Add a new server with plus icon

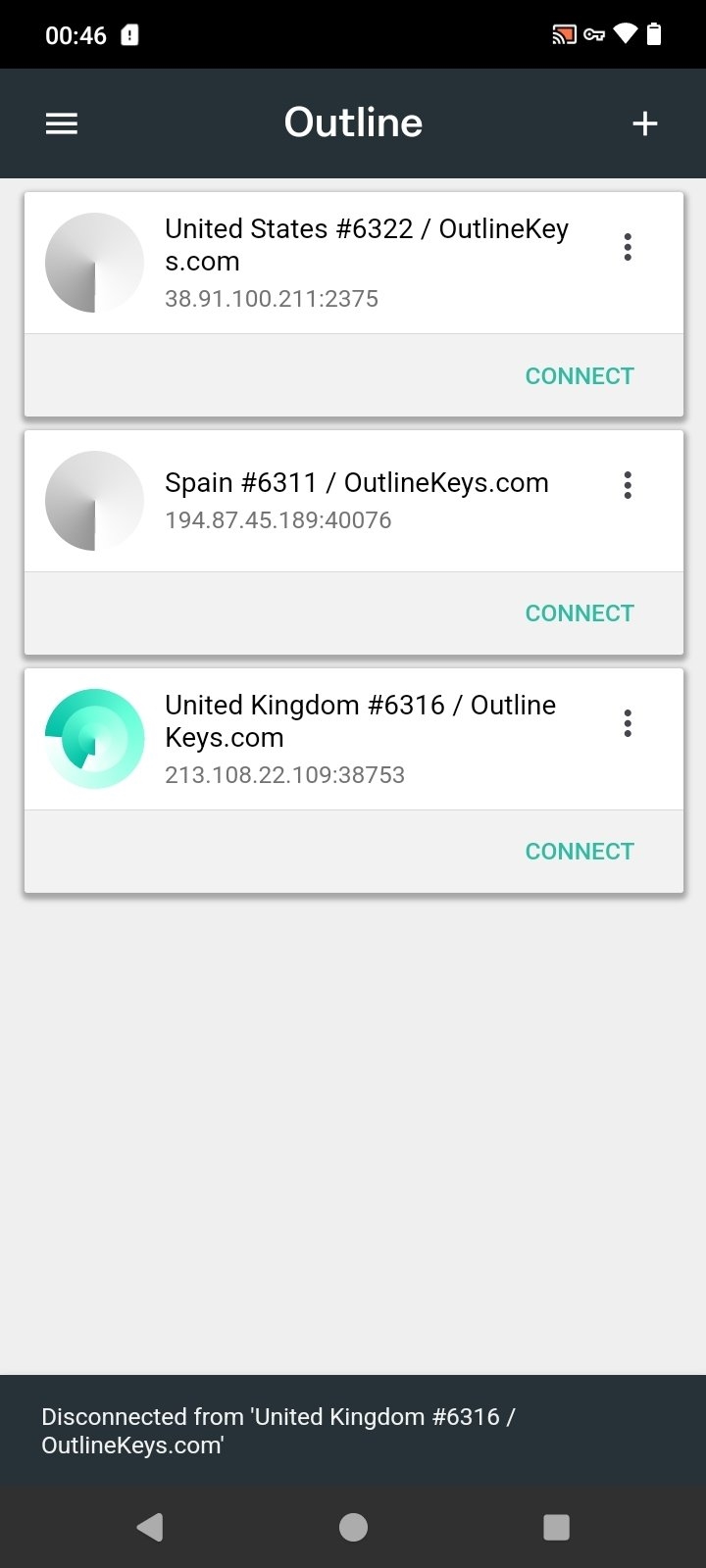[644, 123]
